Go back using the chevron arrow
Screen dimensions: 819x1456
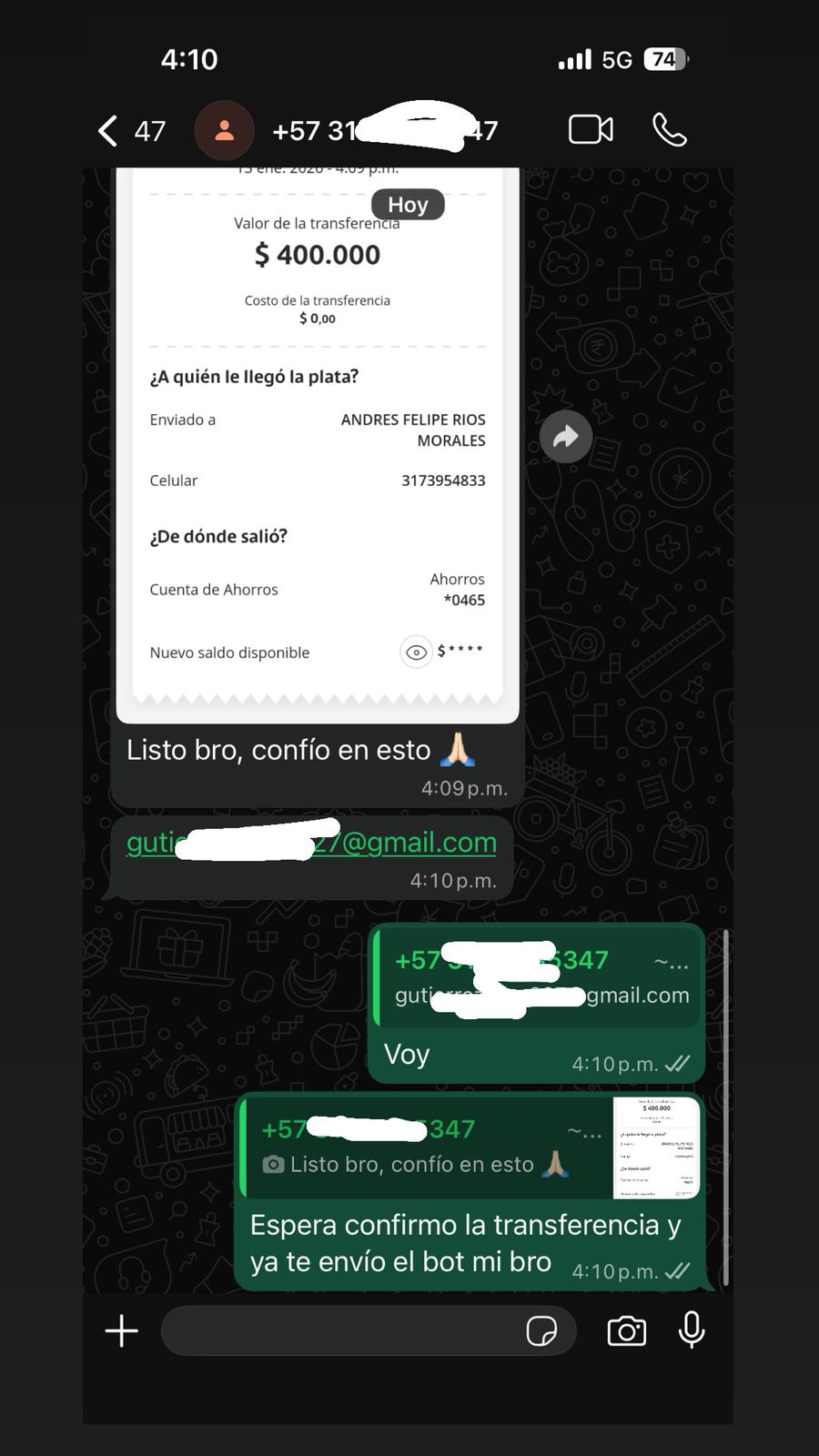point(106,129)
